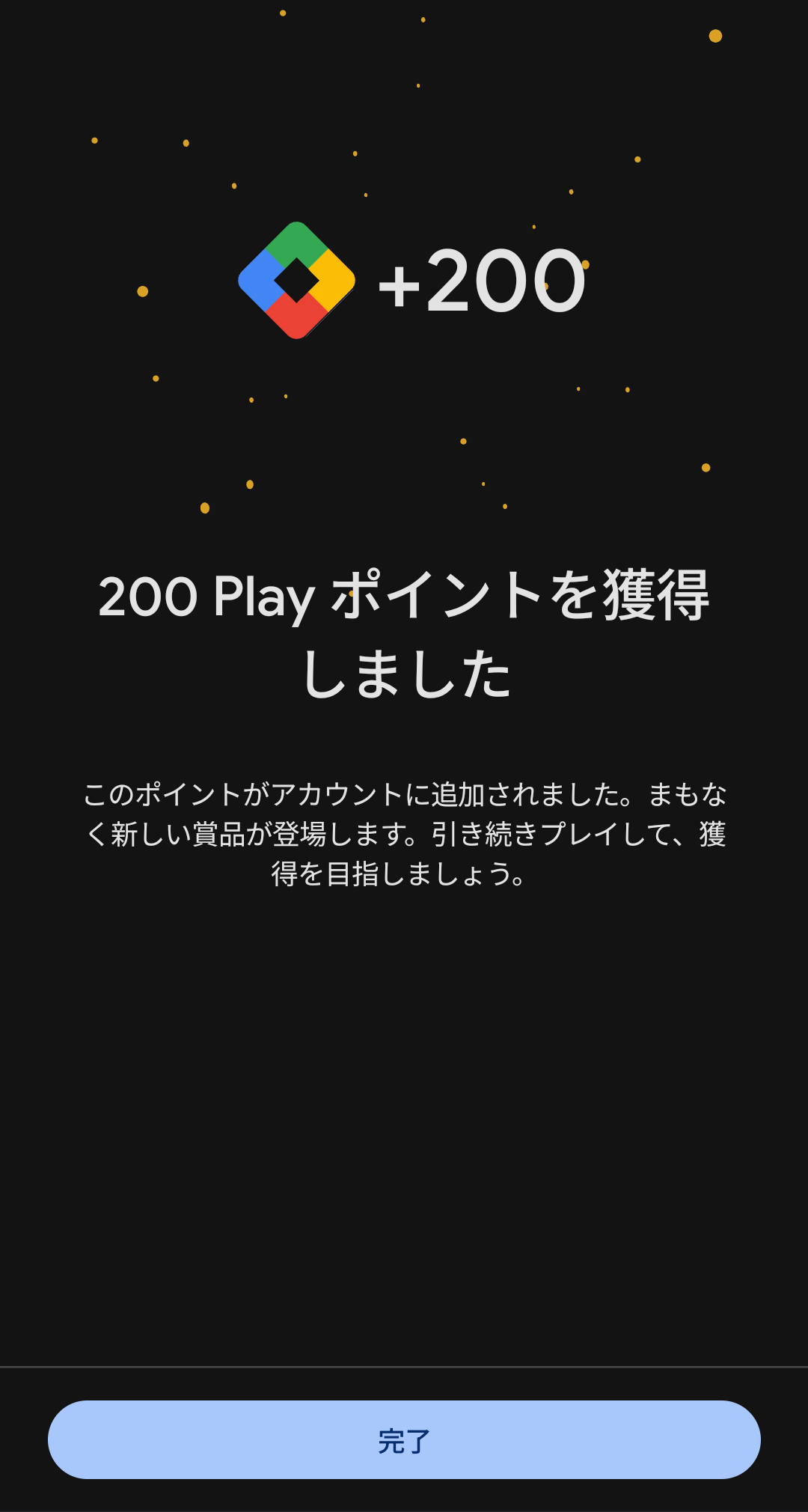Tap the 完了 button to finish
The image size is (808, 1512).
[x=404, y=1439]
